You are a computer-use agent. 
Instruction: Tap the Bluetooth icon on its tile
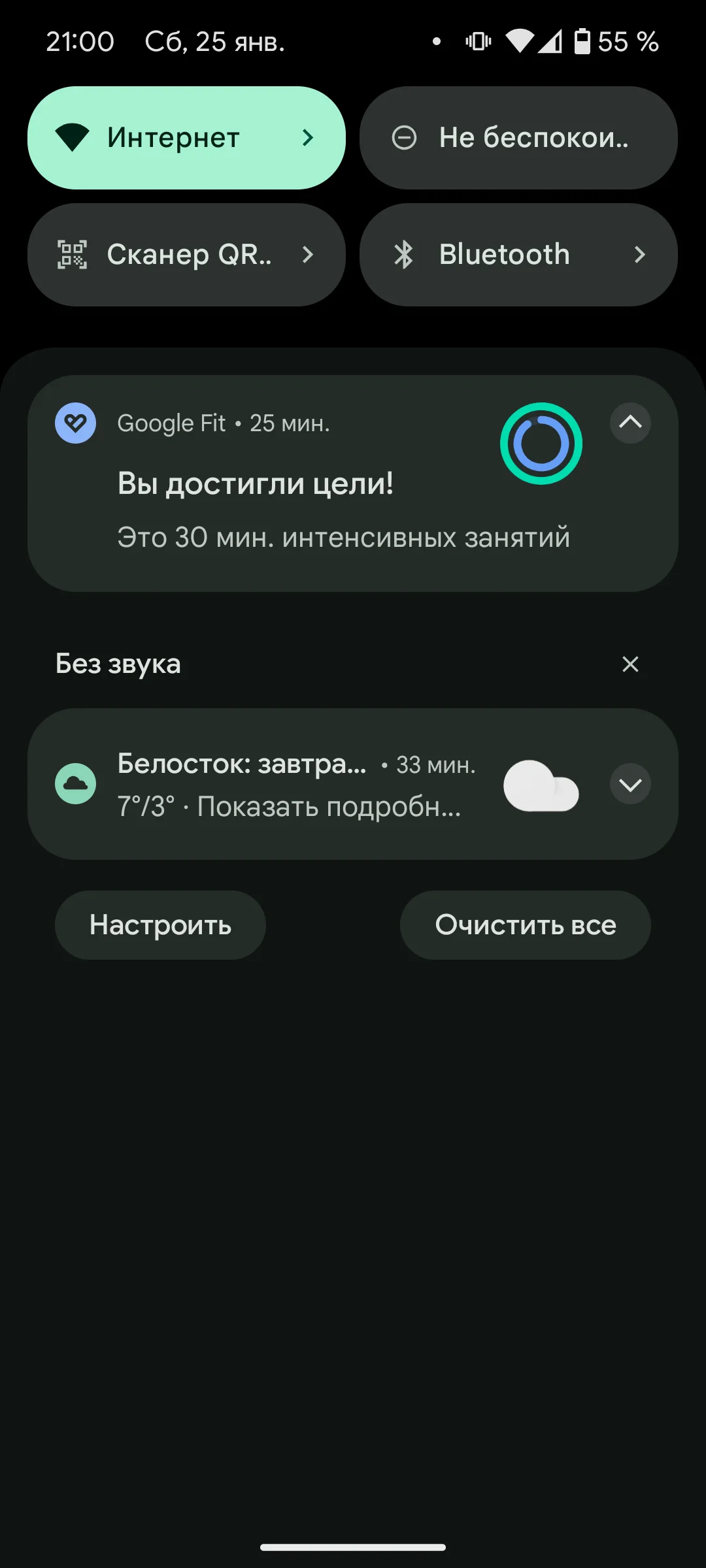[x=405, y=255]
